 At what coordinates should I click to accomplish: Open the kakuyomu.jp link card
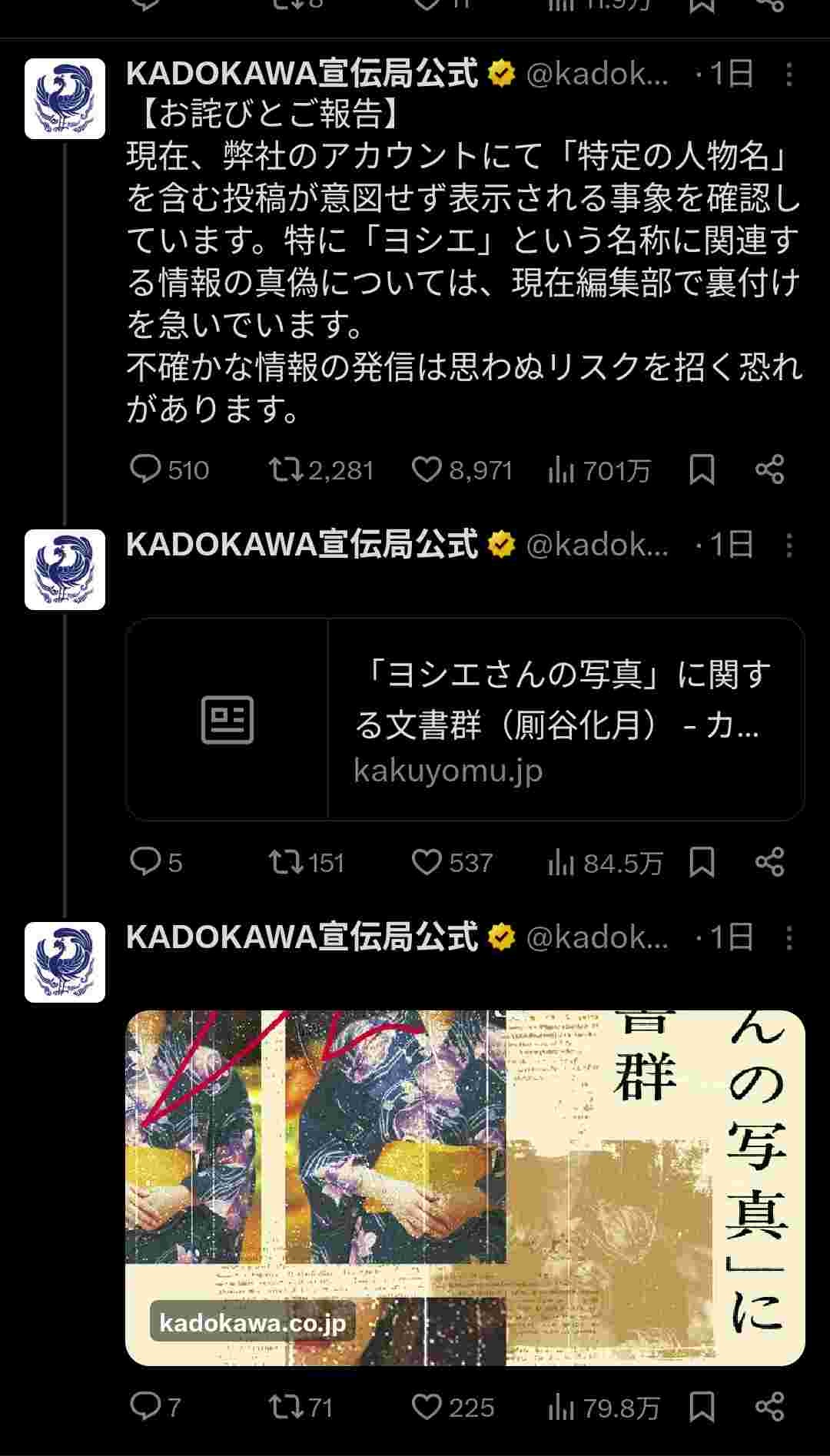(465, 719)
